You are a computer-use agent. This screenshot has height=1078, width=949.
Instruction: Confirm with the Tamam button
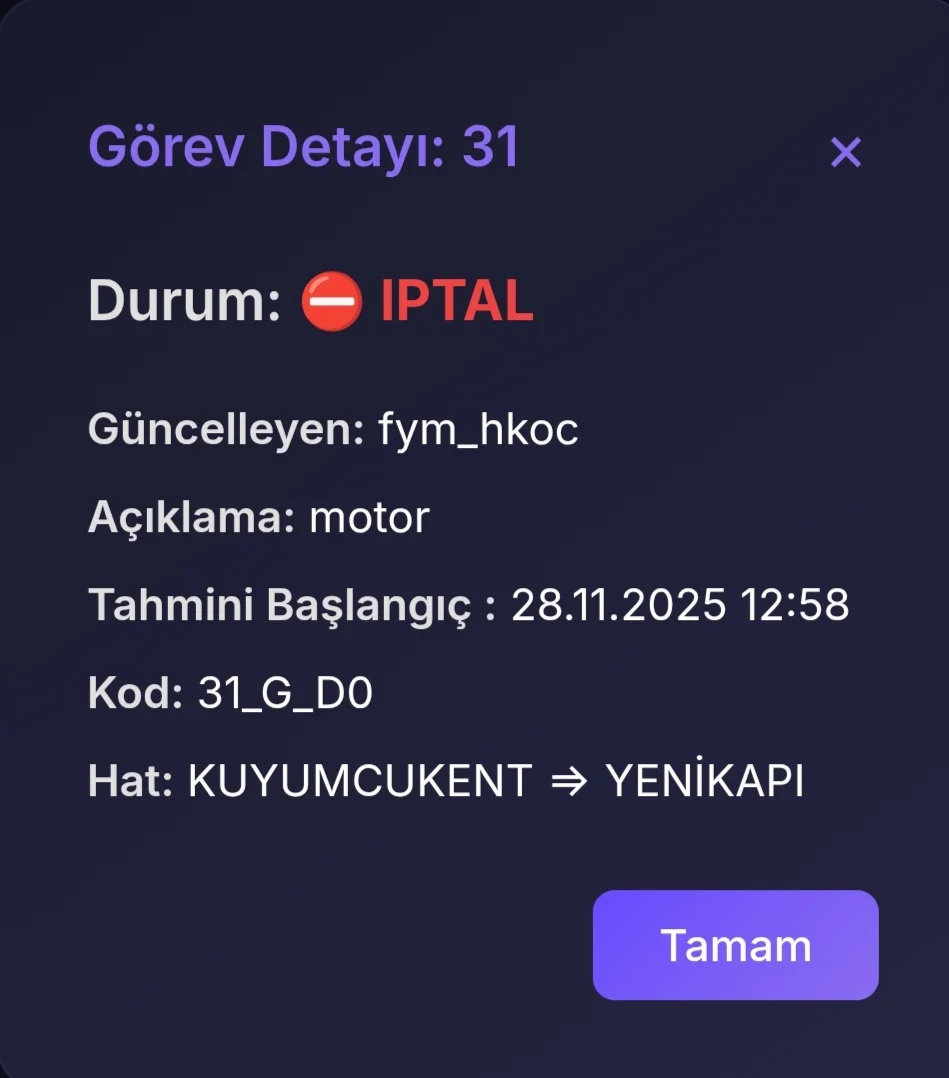[x=735, y=945]
